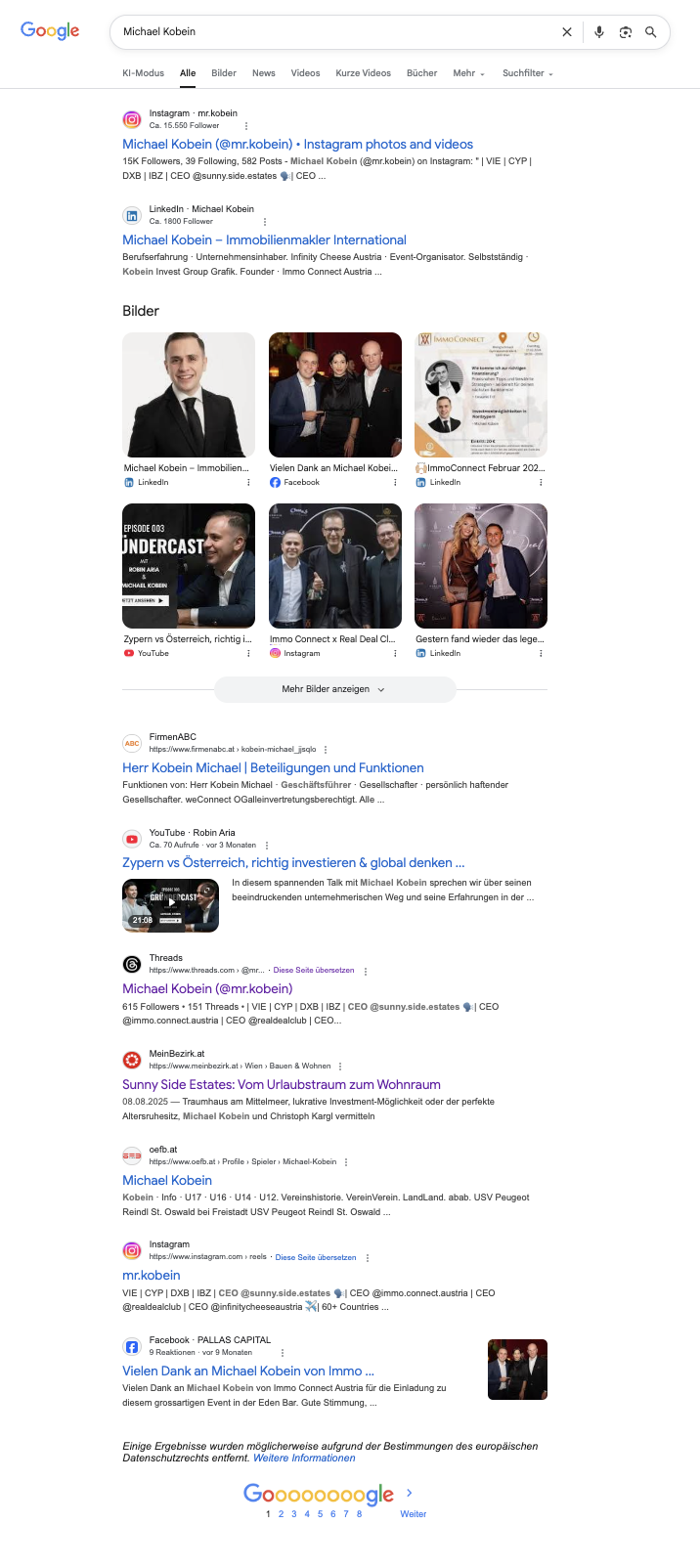Translate the Threads result page
Image resolution: width=700 pixels, height=1568 pixels.
313,971
